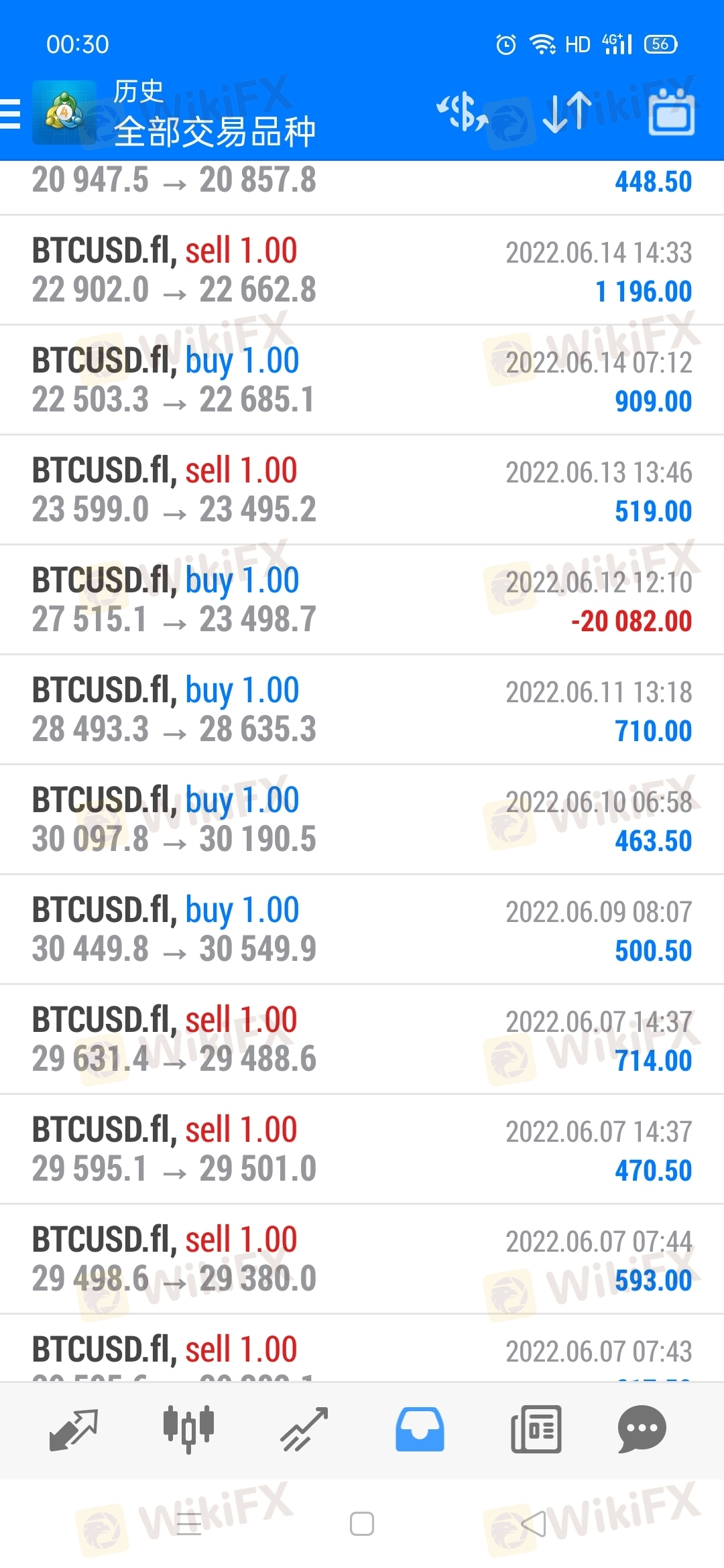Tap the sort arrows icon
724x1568 pixels.
coord(567,112)
